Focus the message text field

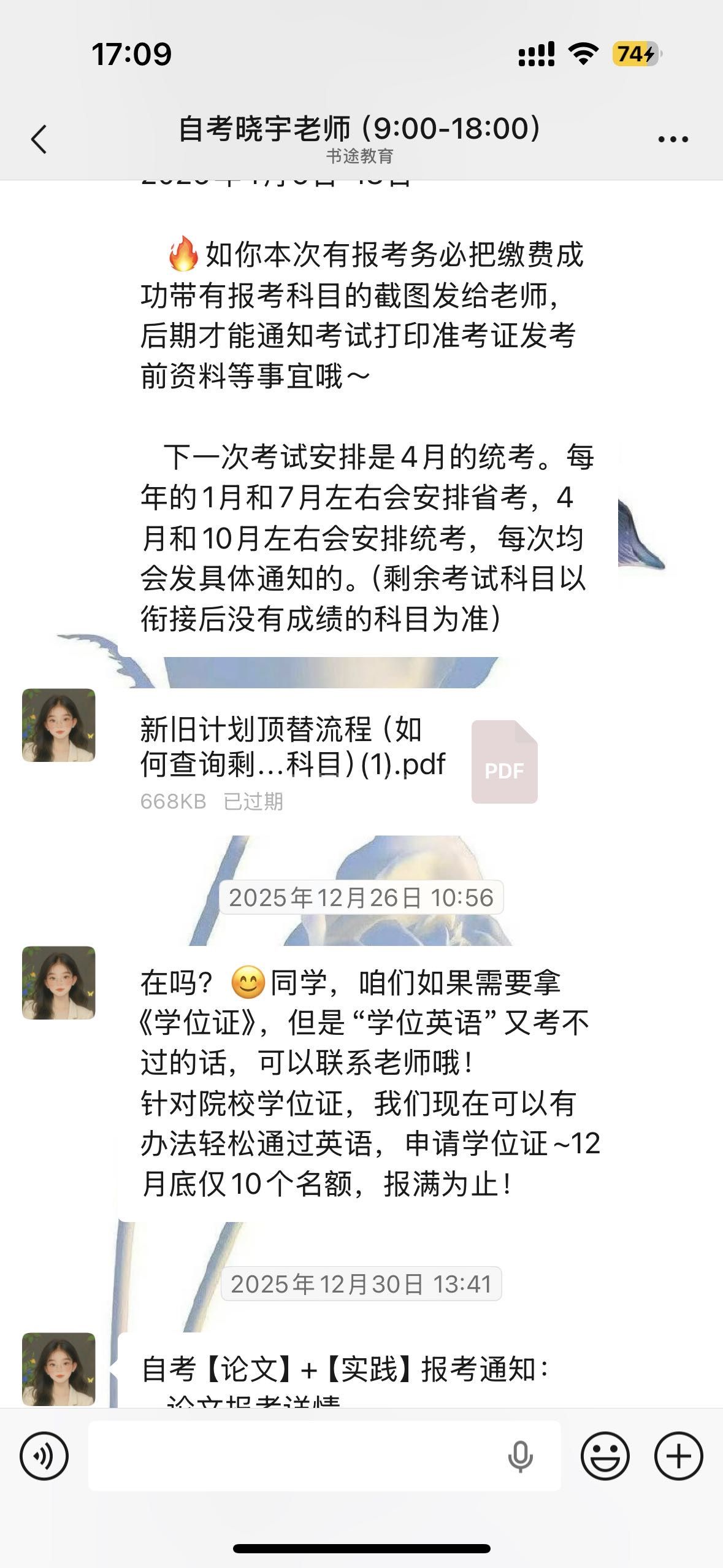294,1456
